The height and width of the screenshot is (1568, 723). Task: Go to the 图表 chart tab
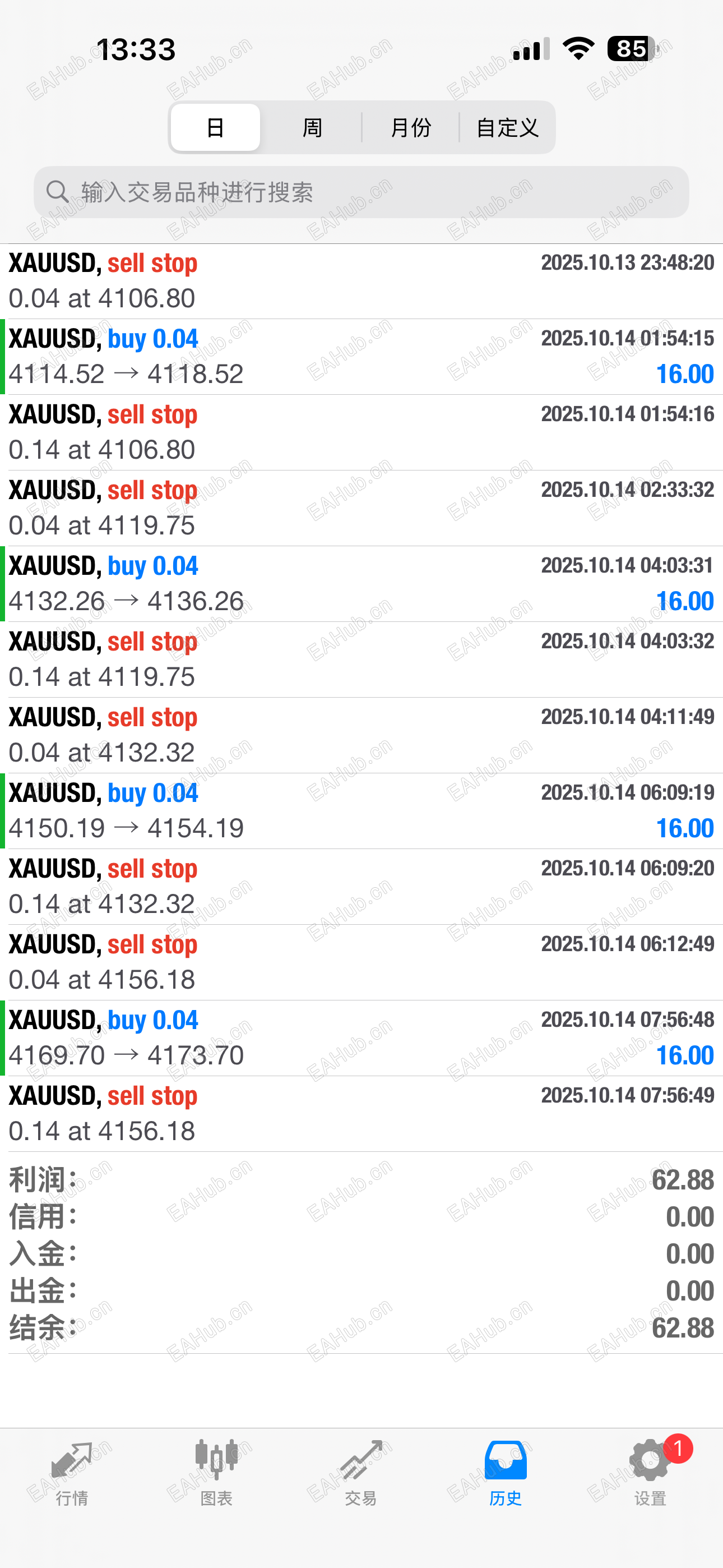217,1472
